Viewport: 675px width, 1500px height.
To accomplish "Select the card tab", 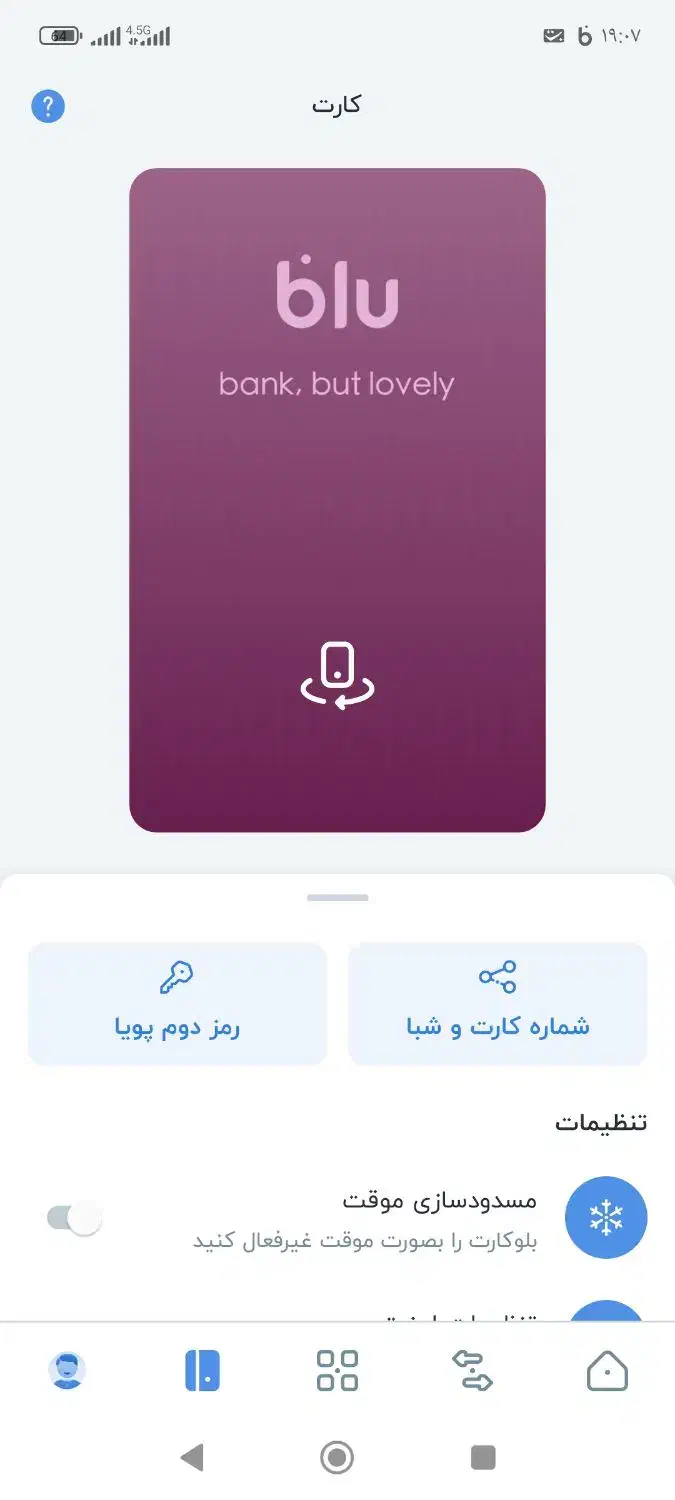I will (x=202, y=1370).
